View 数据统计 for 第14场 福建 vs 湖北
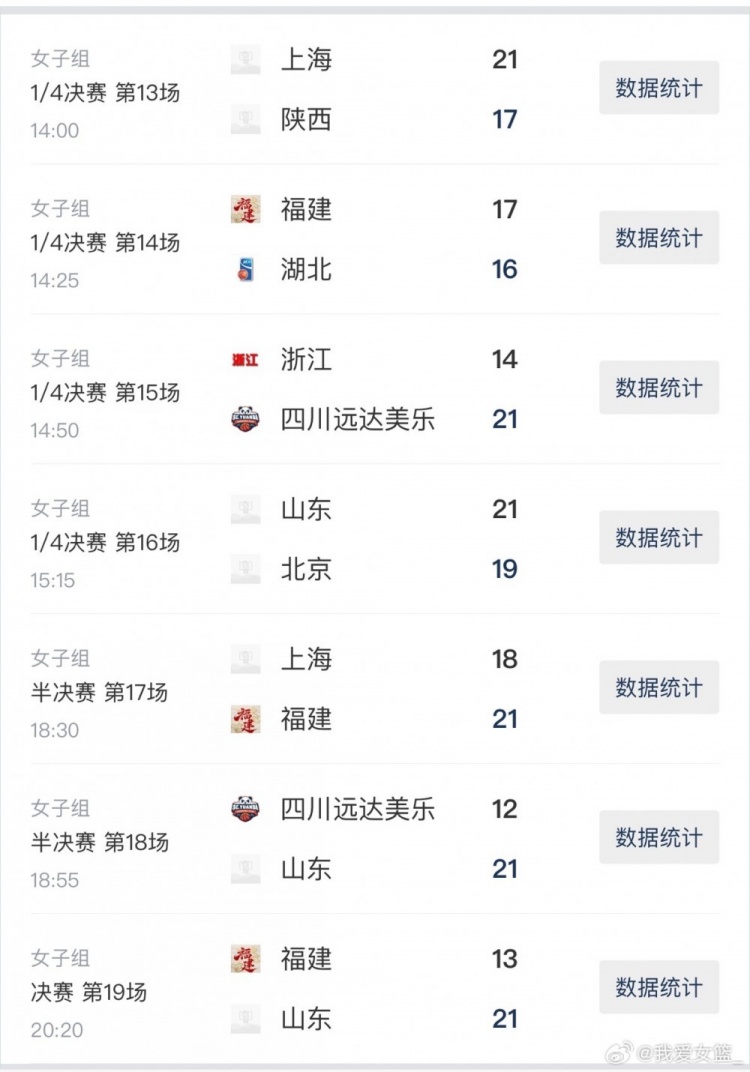 [659, 238]
